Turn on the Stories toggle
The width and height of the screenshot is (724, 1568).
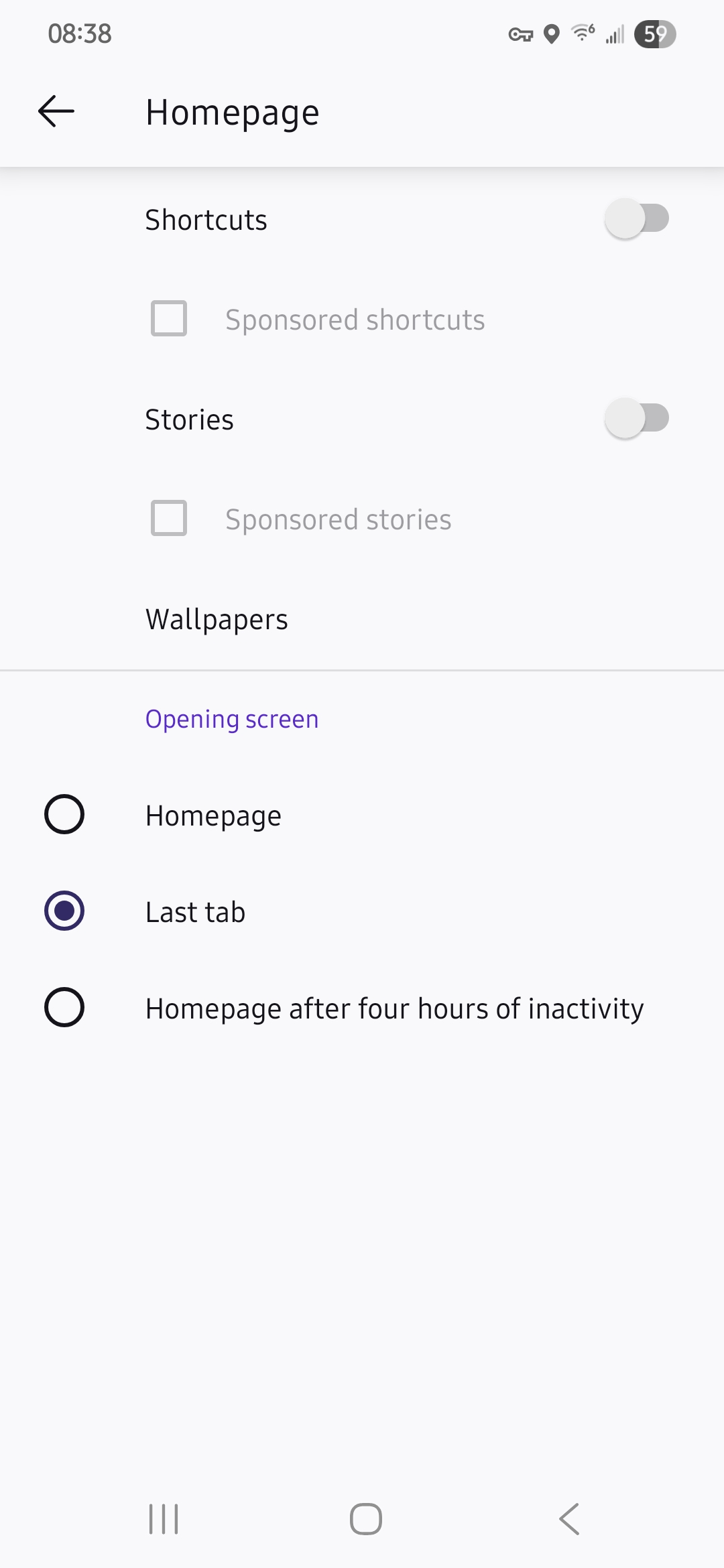[x=636, y=418]
